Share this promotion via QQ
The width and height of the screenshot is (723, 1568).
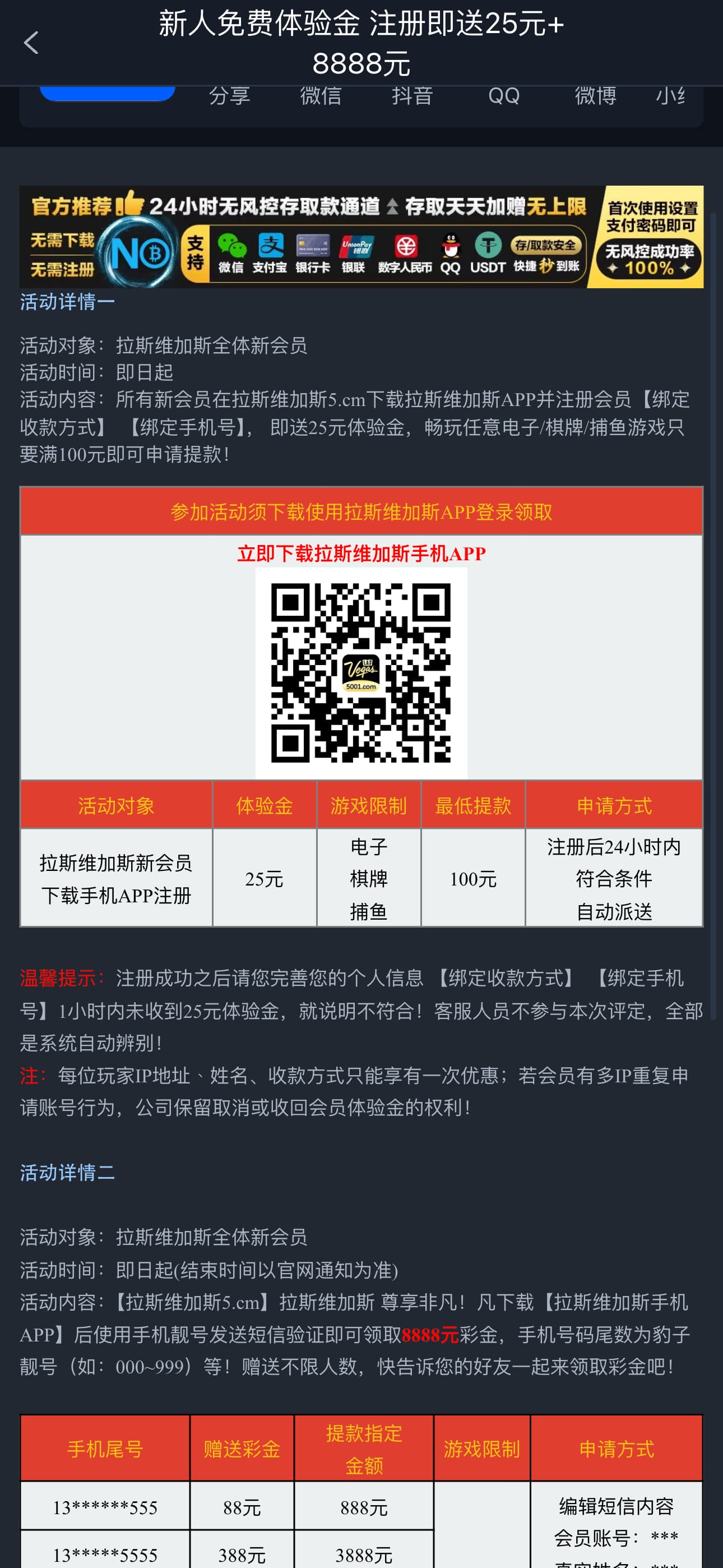click(x=504, y=96)
